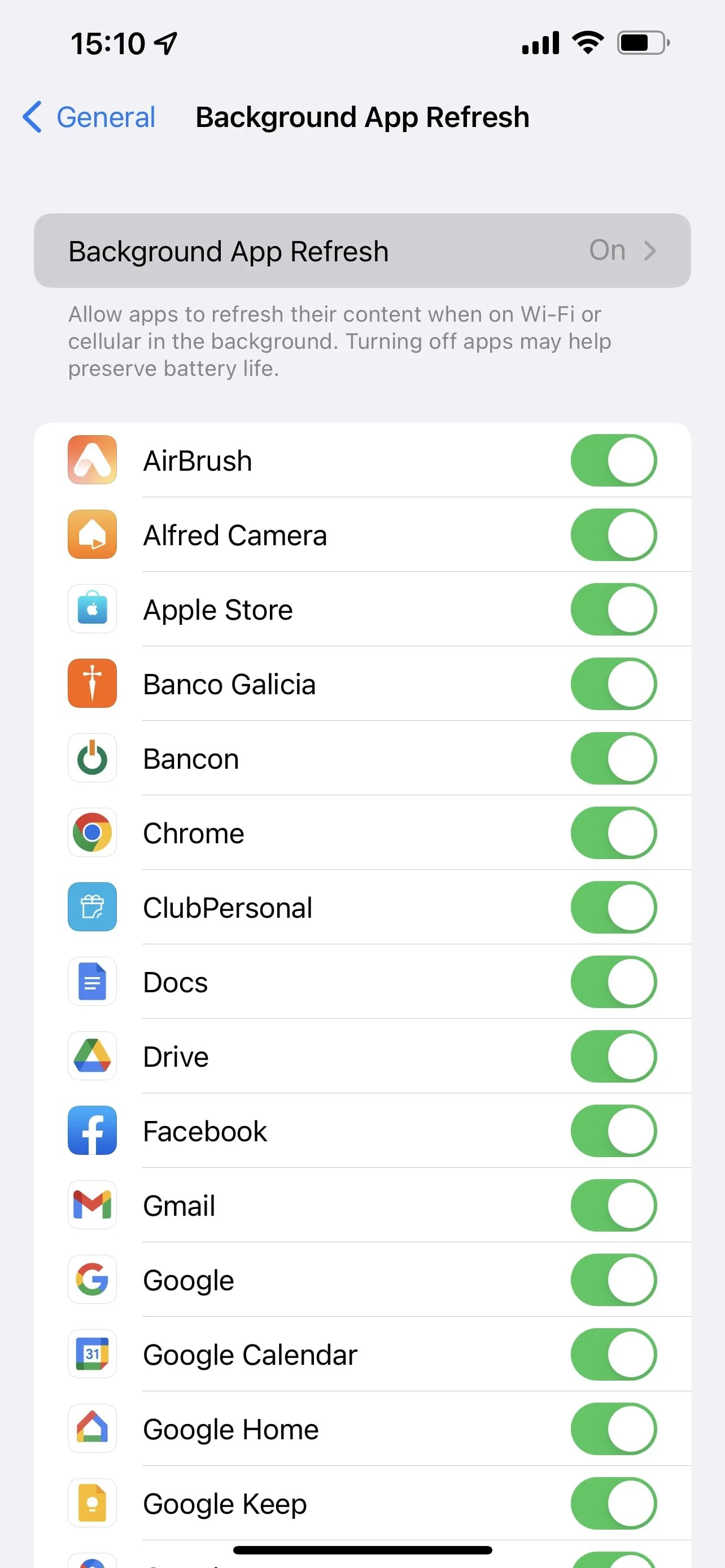Tap the Gmail envelope icon
This screenshot has height=1568, width=725.
pos(92,1205)
